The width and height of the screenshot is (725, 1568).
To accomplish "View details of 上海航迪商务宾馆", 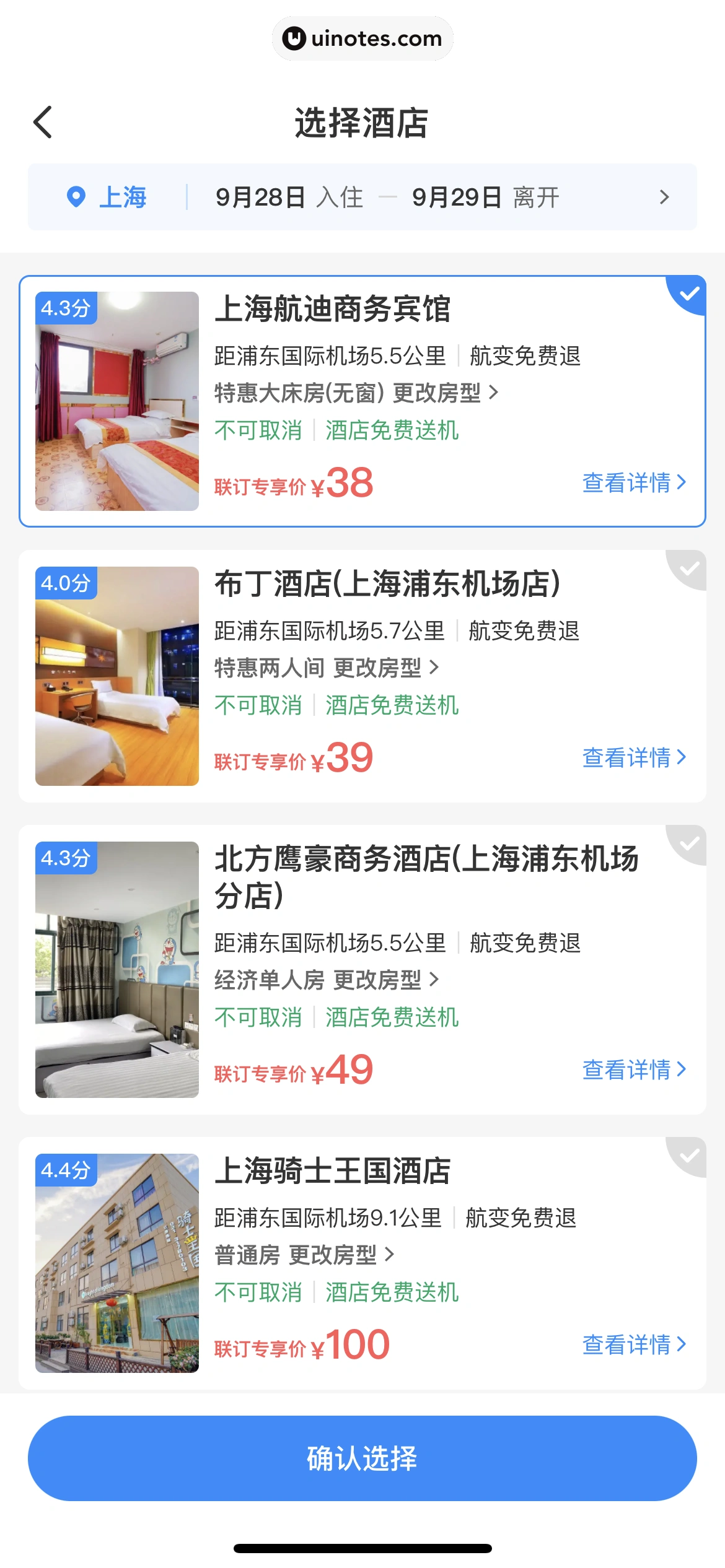I will [633, 482].
